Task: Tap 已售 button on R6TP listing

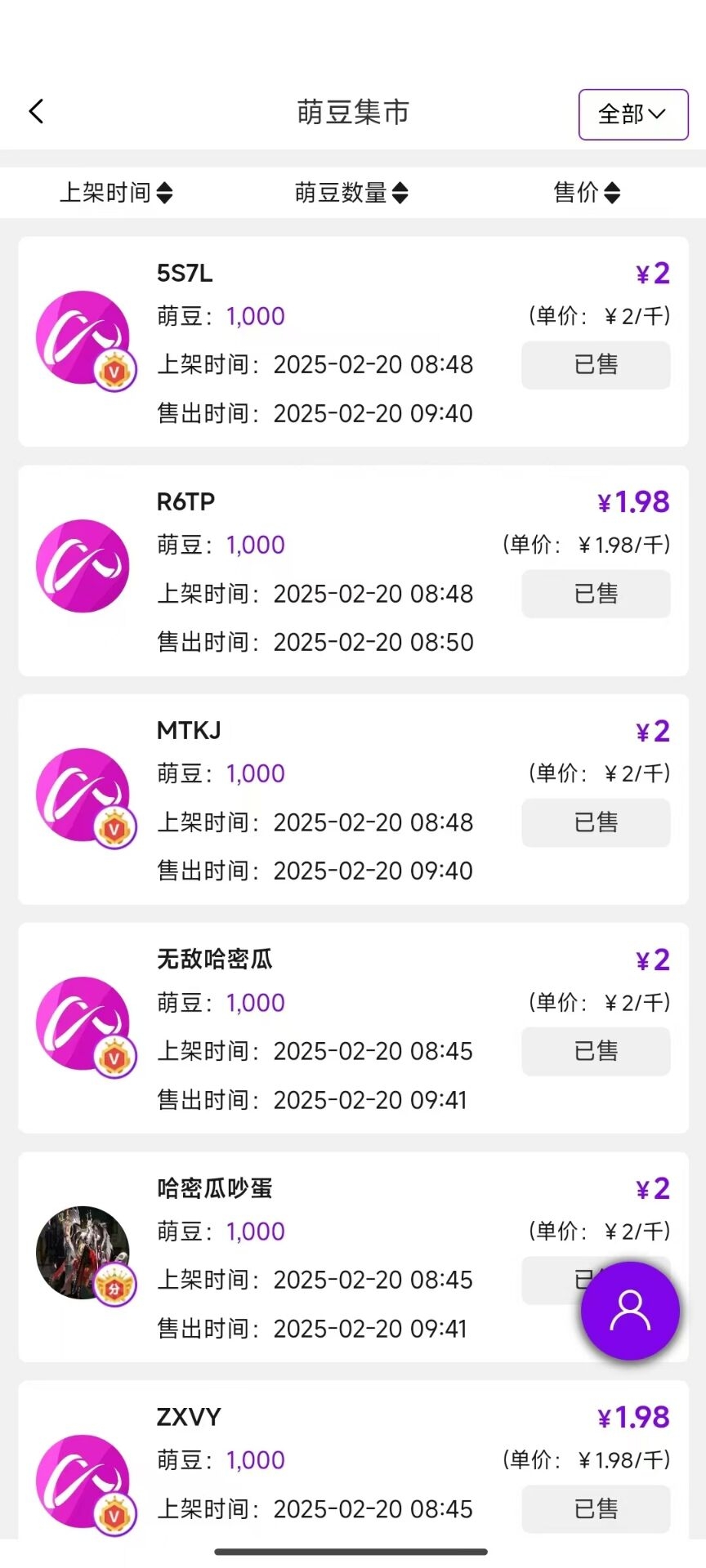Action: [x=596, y=594]
